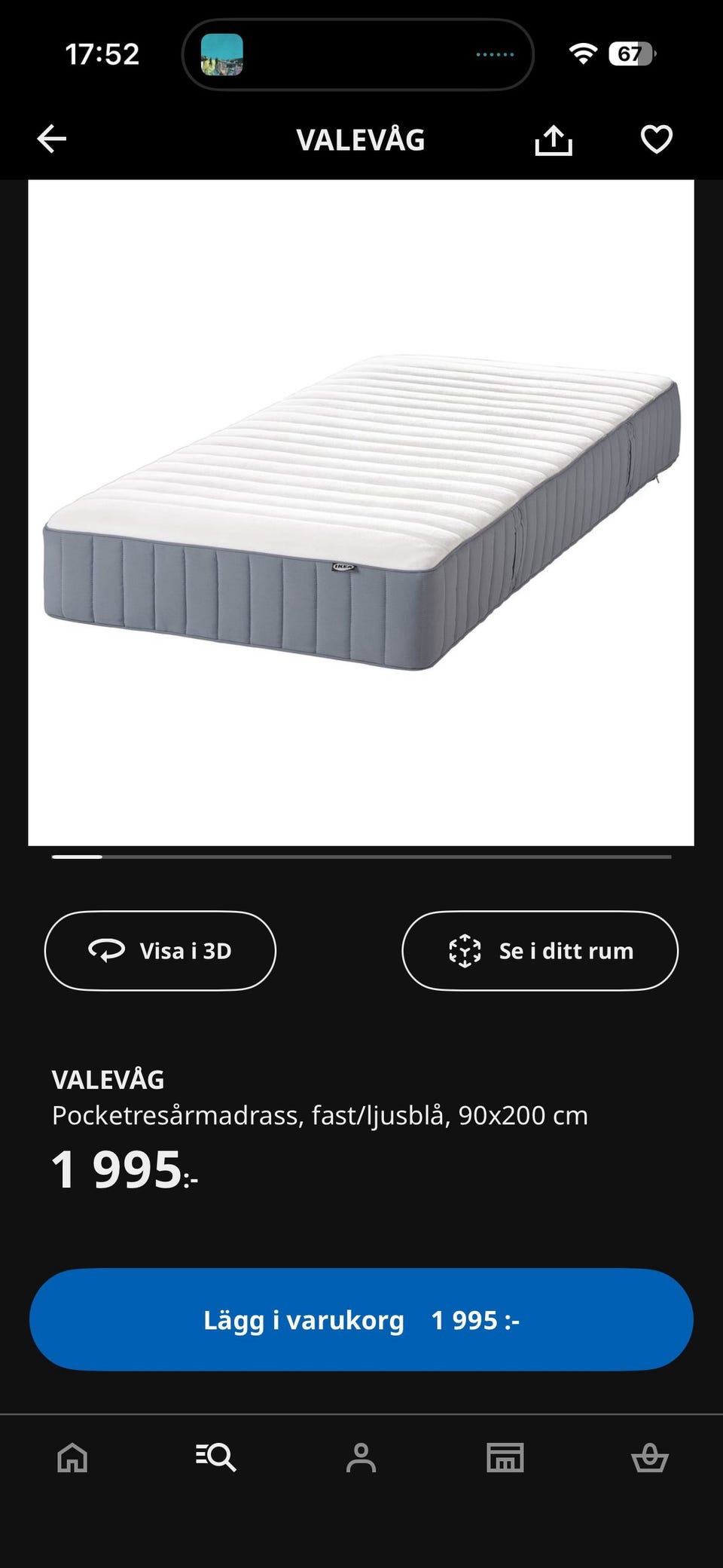Screen dimensions: 723x1568
Task: Add VALEVÅG to favorites with heart icon
Action: point(656,139)
